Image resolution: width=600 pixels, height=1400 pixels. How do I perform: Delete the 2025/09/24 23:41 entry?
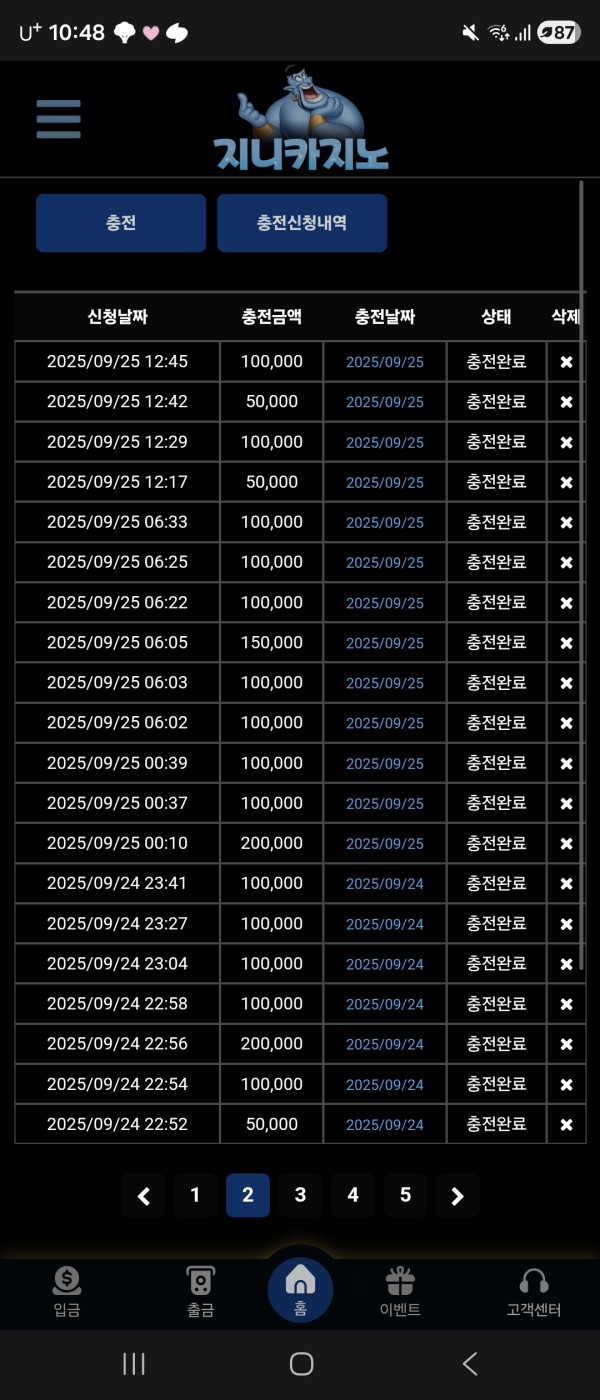(x=566, y=884)
